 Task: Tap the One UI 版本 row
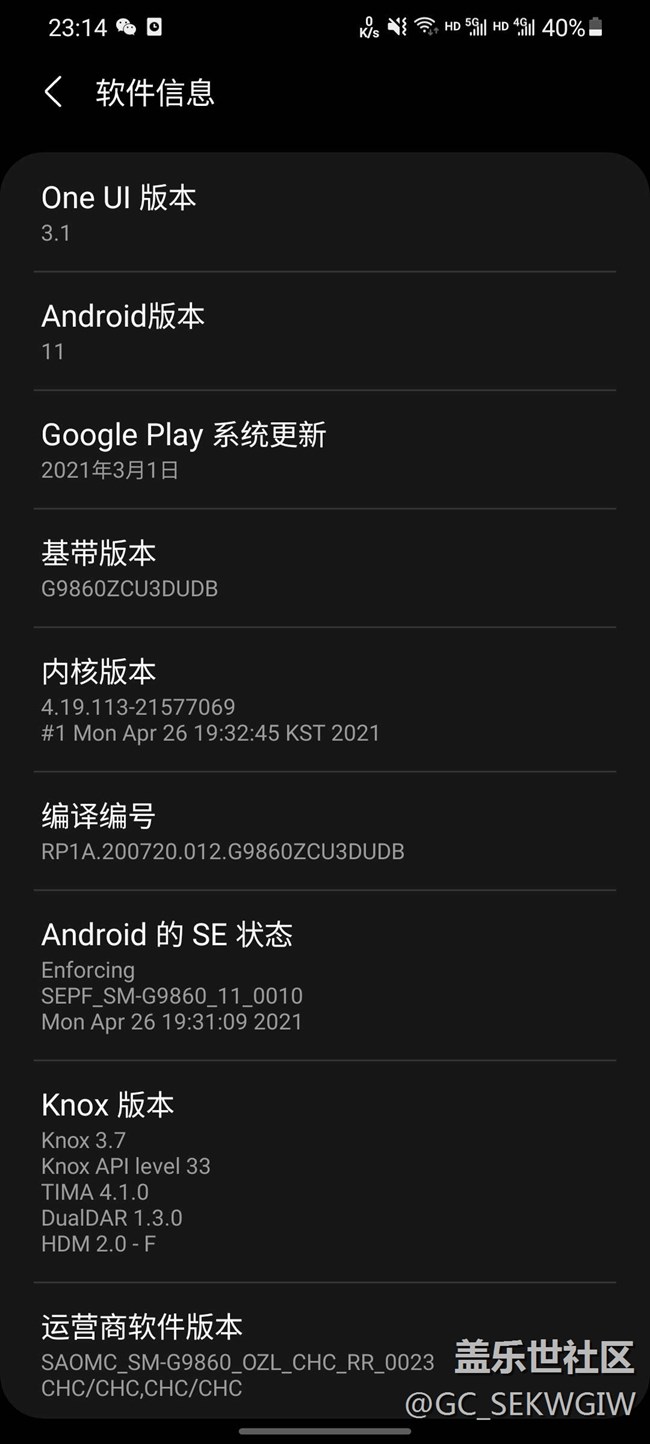[x=325, y=212]
